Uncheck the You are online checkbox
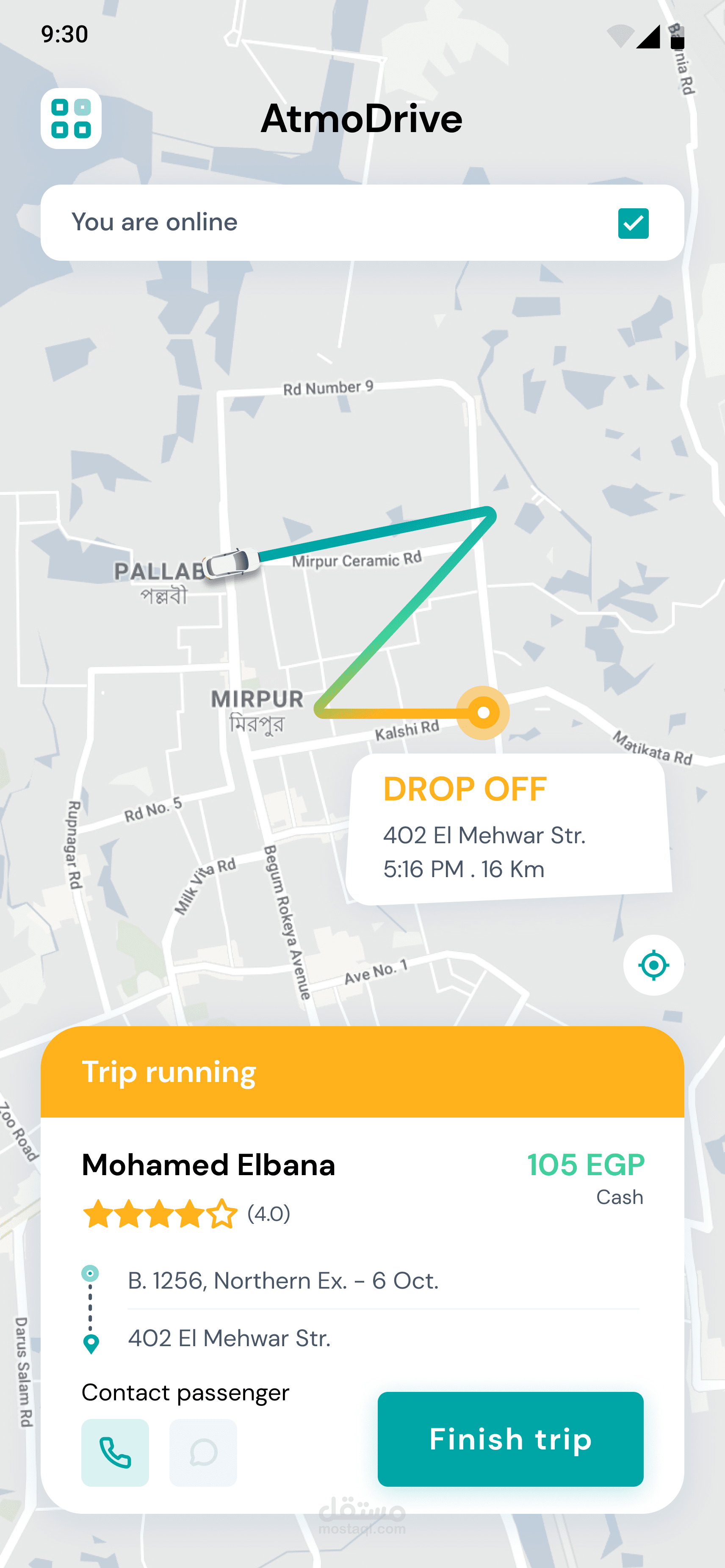This screenshot has width=725, height=1568. [x=633, y=224]
